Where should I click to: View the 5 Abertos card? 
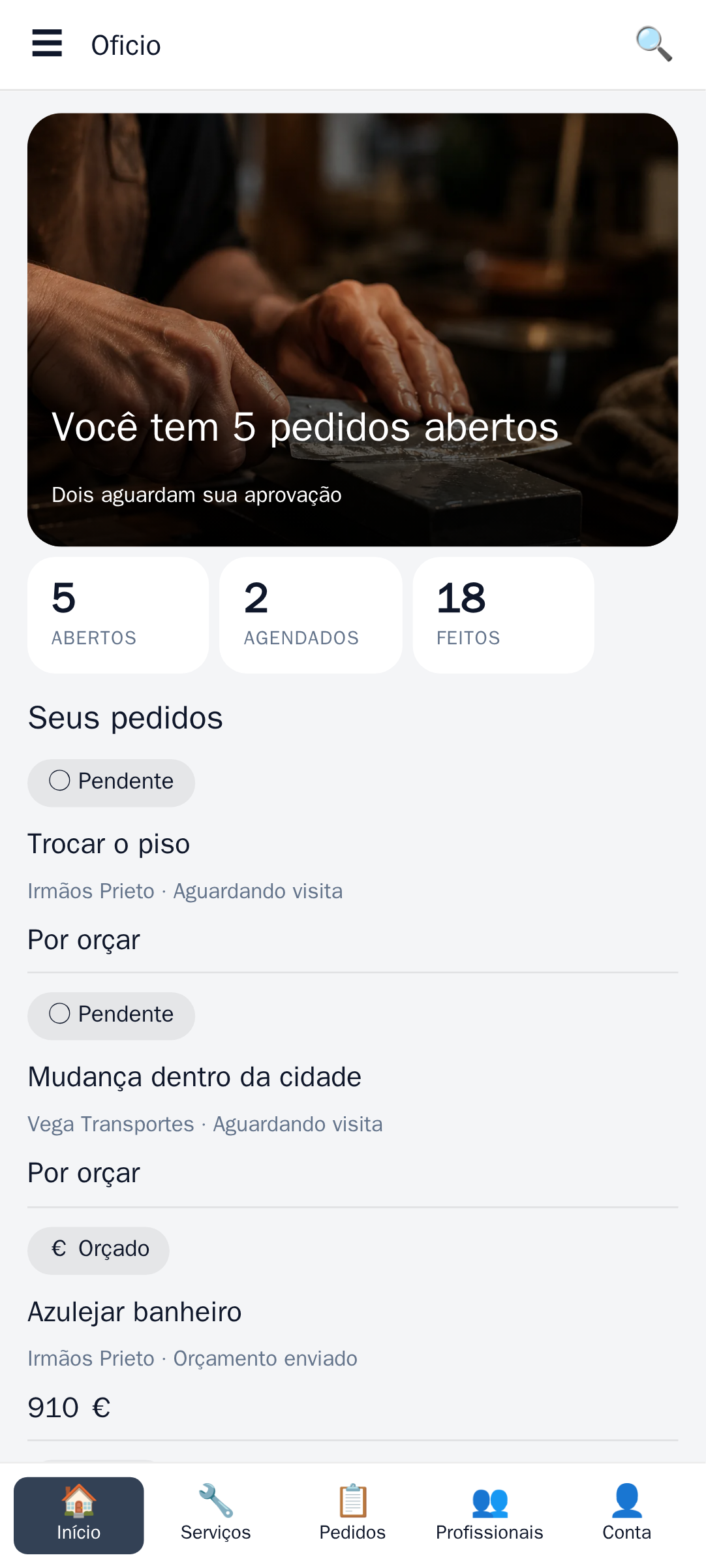[x=118, y=615]
